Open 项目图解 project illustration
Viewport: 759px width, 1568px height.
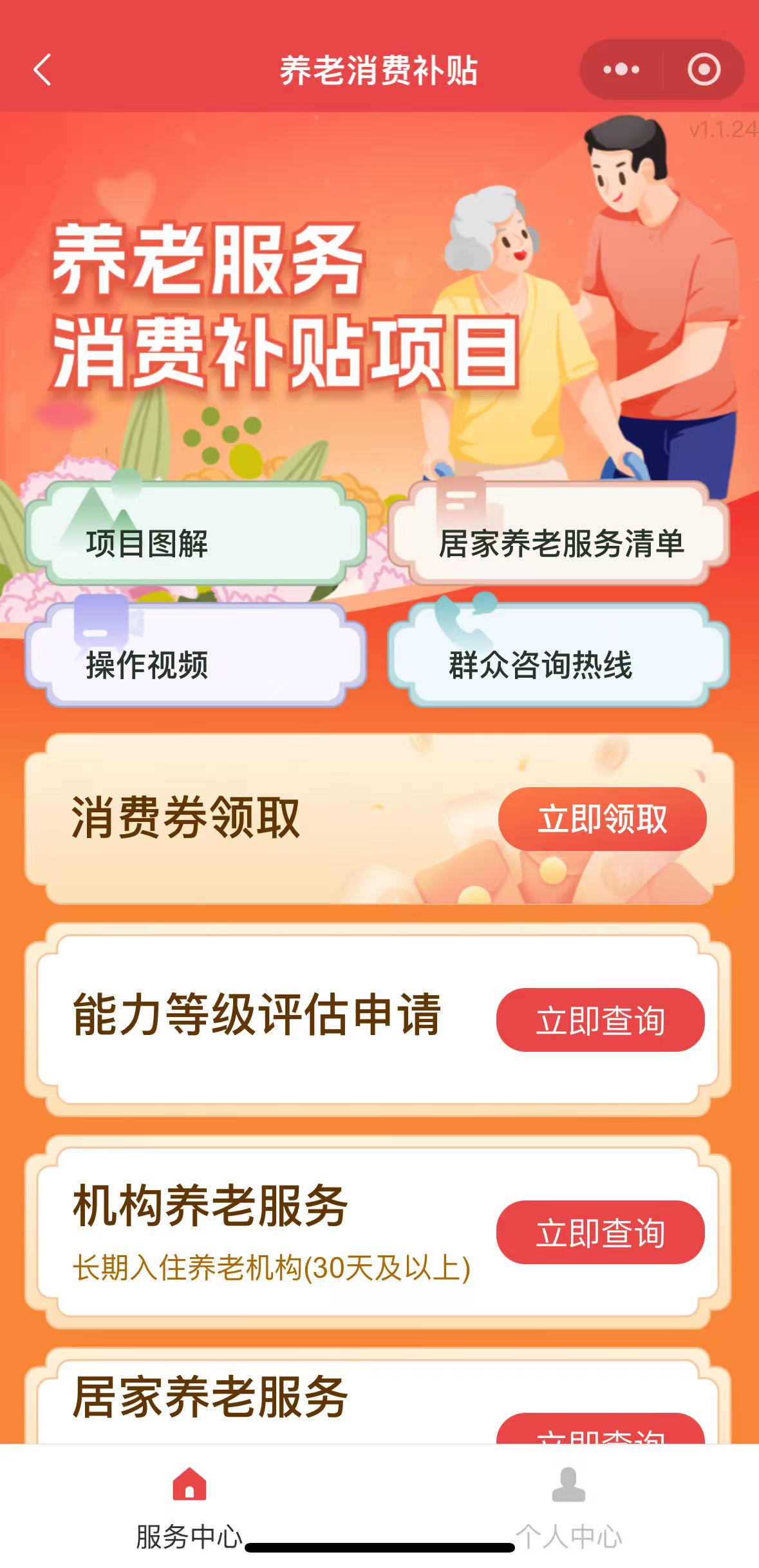tap(196, 534)
